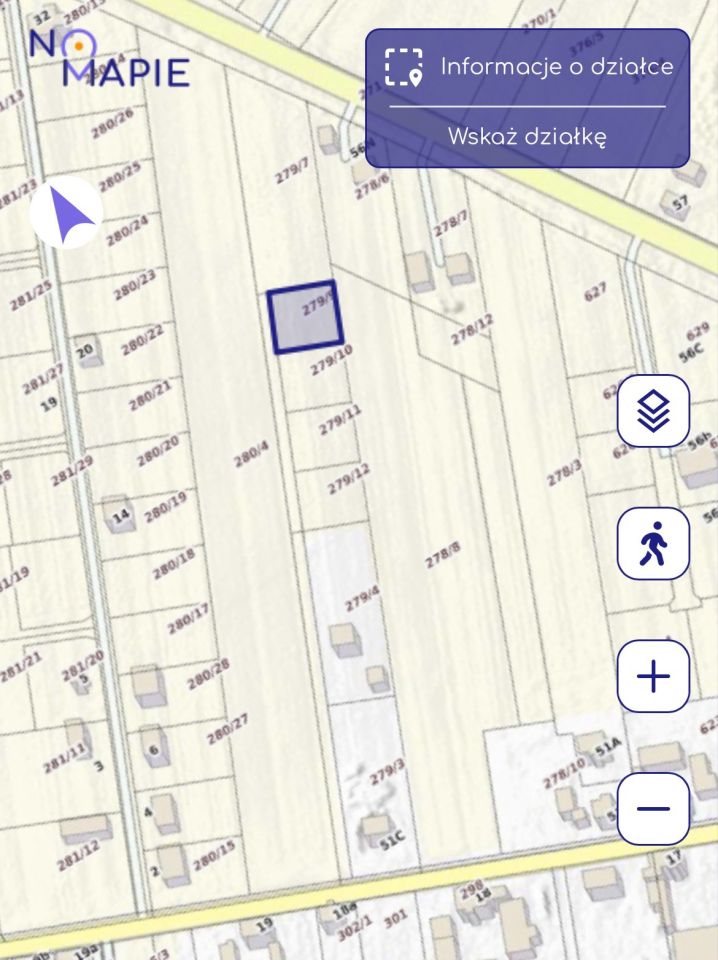Open the map layers selector
Viewport: 718px width, 960px height.
(x=653, y=410)
